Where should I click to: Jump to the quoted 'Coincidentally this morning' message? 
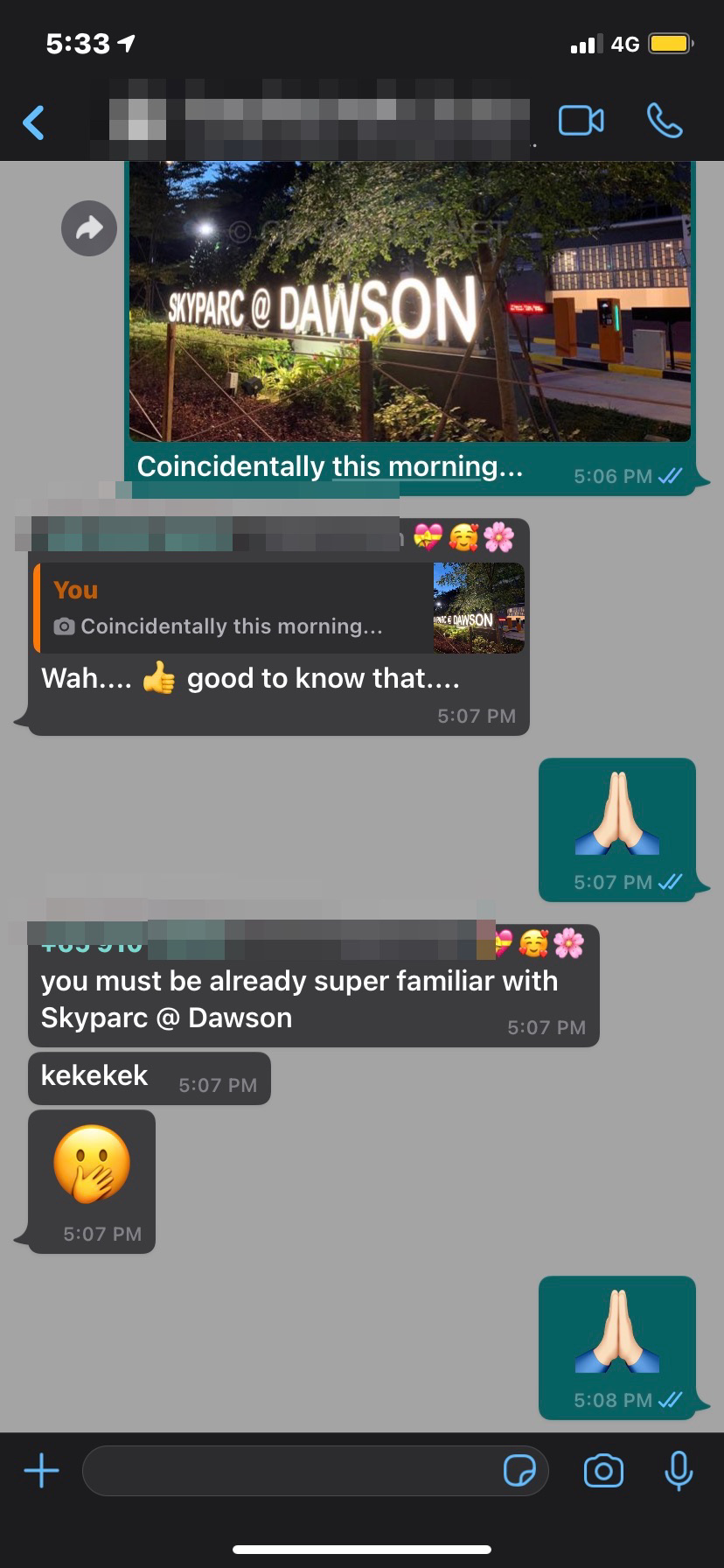point(278,609)
